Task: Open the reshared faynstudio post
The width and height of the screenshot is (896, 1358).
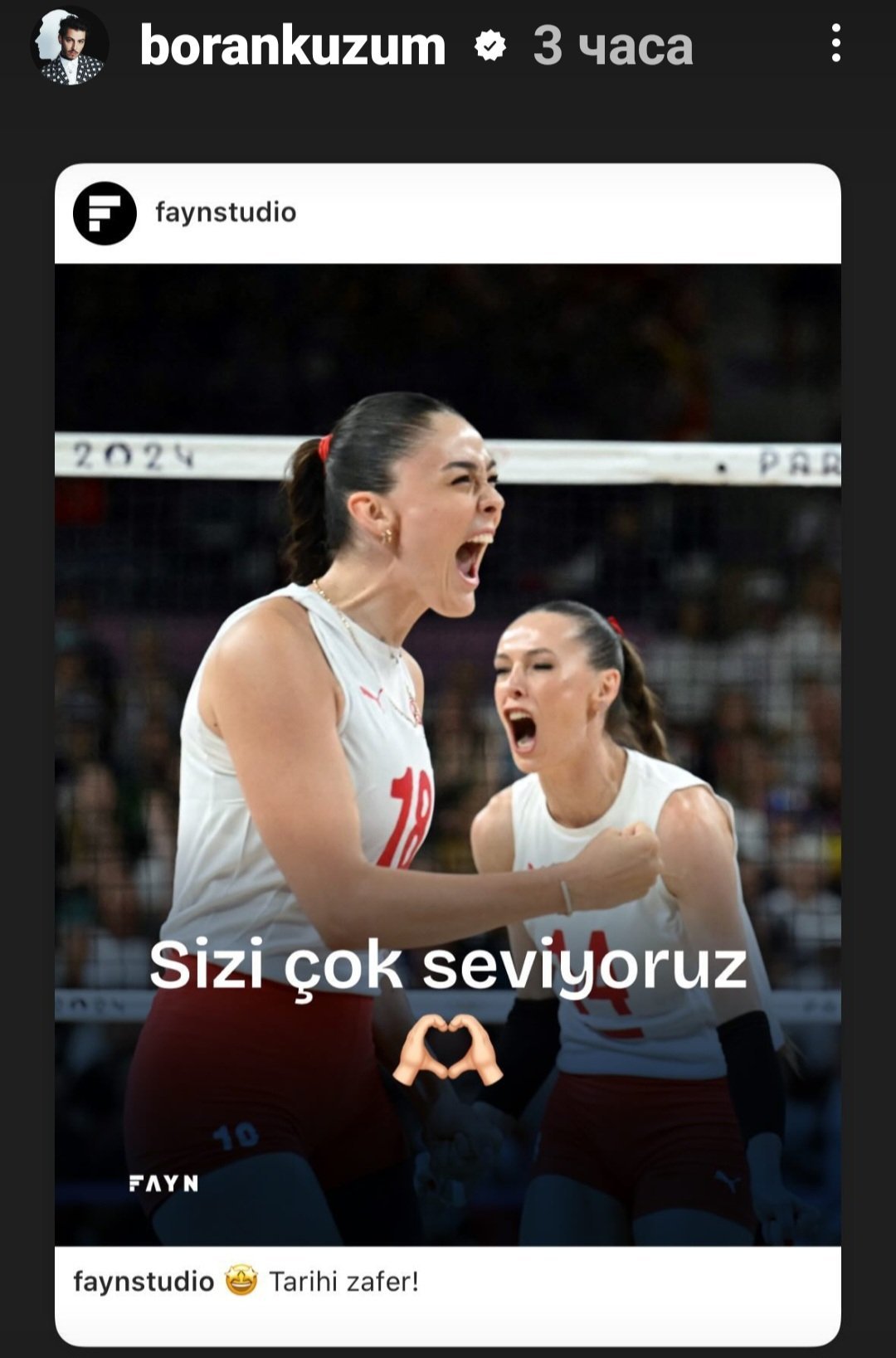Action: 448,754
